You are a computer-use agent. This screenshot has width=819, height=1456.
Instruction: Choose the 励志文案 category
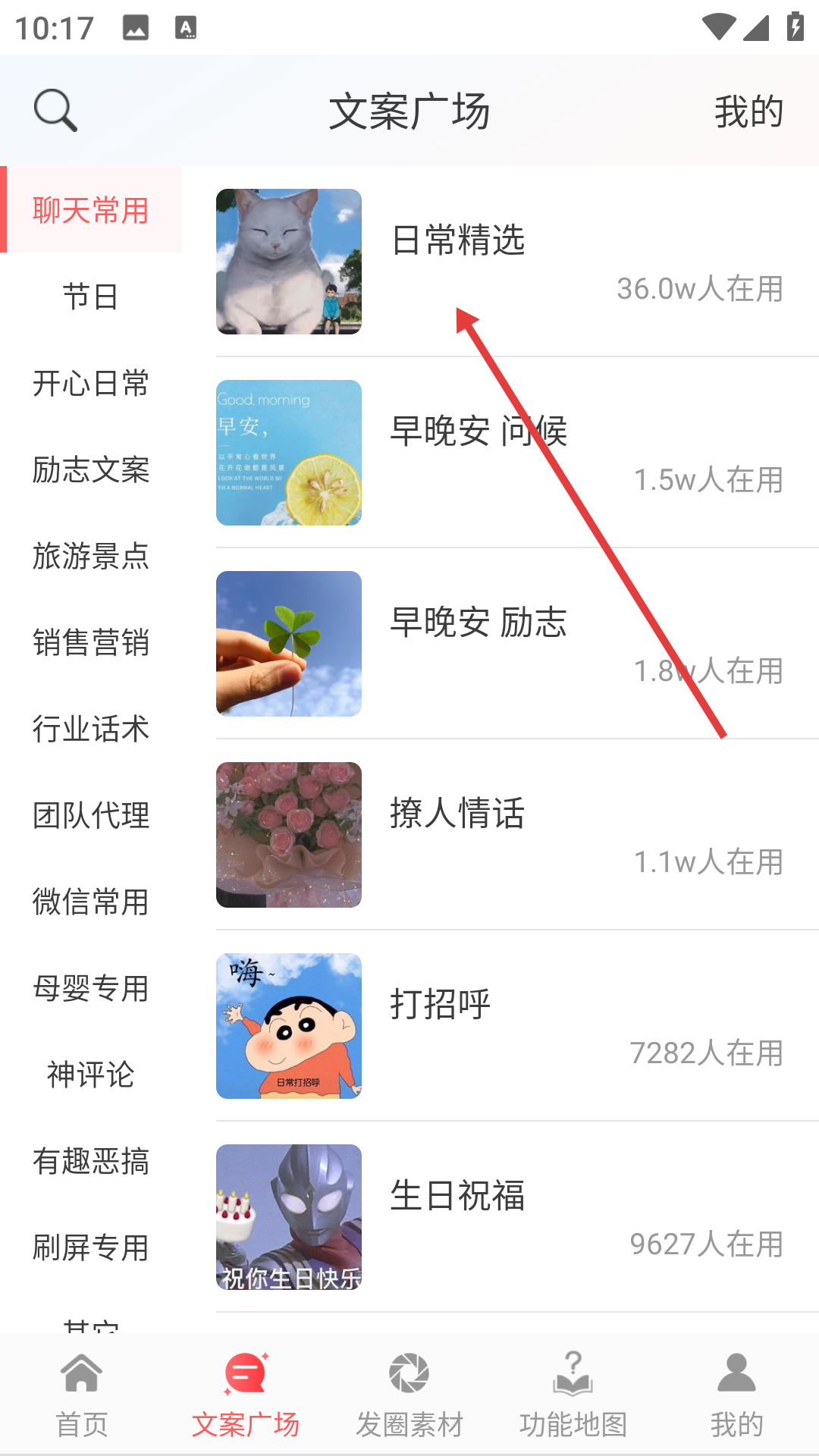(90, 469)
